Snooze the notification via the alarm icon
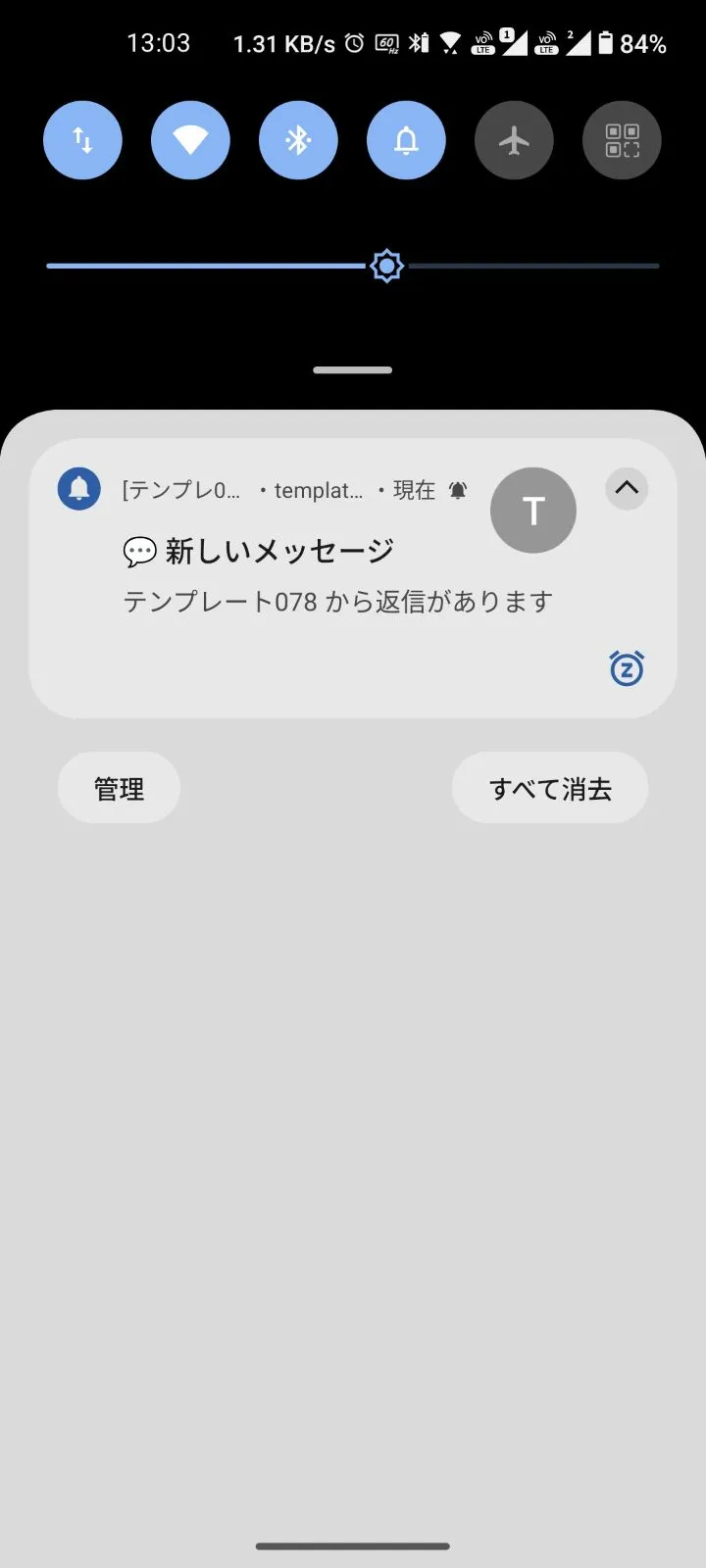 [x=627, y=669]
